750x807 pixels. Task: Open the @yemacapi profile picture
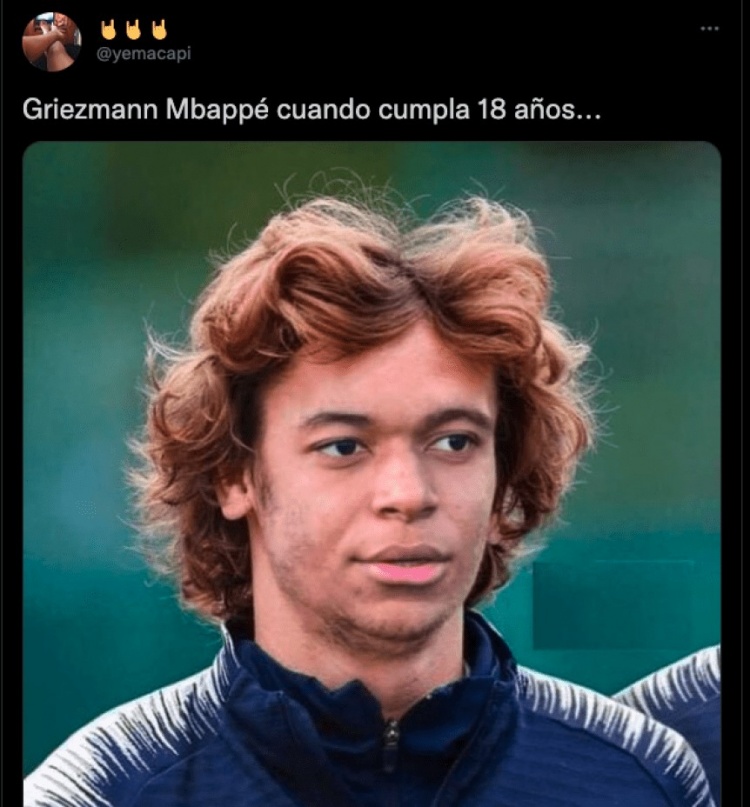point(51,42)
